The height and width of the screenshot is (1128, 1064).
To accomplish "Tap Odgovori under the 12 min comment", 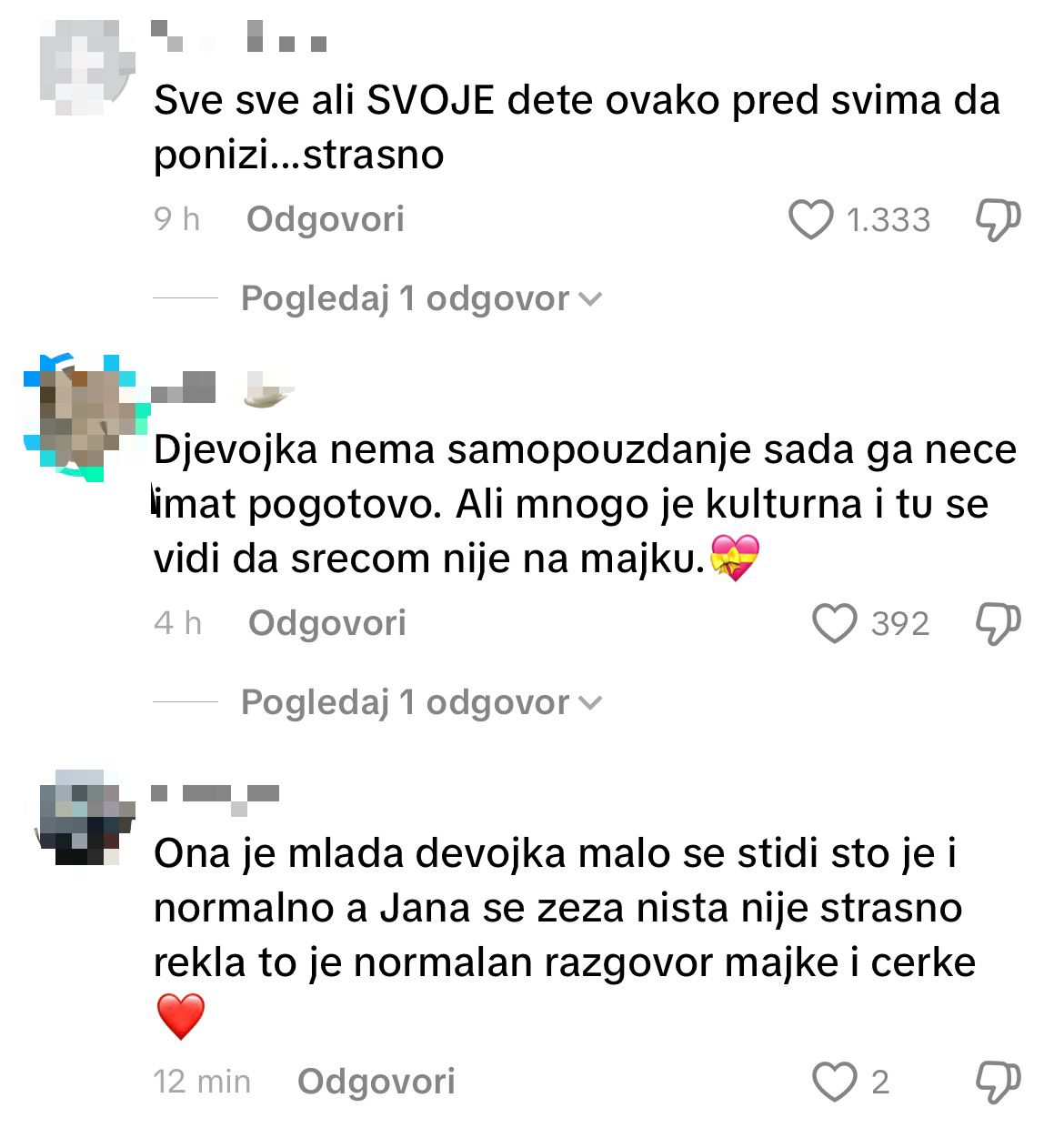I will pos(376,1082).
